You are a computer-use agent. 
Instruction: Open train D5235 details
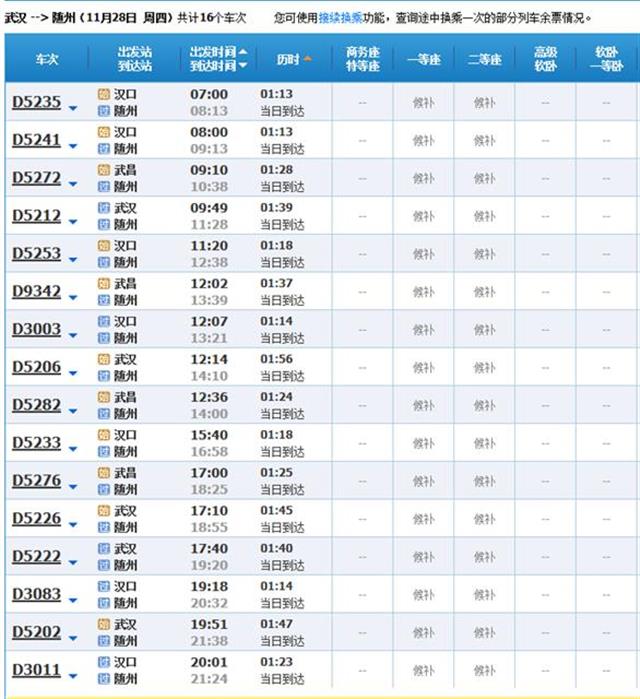36,101
